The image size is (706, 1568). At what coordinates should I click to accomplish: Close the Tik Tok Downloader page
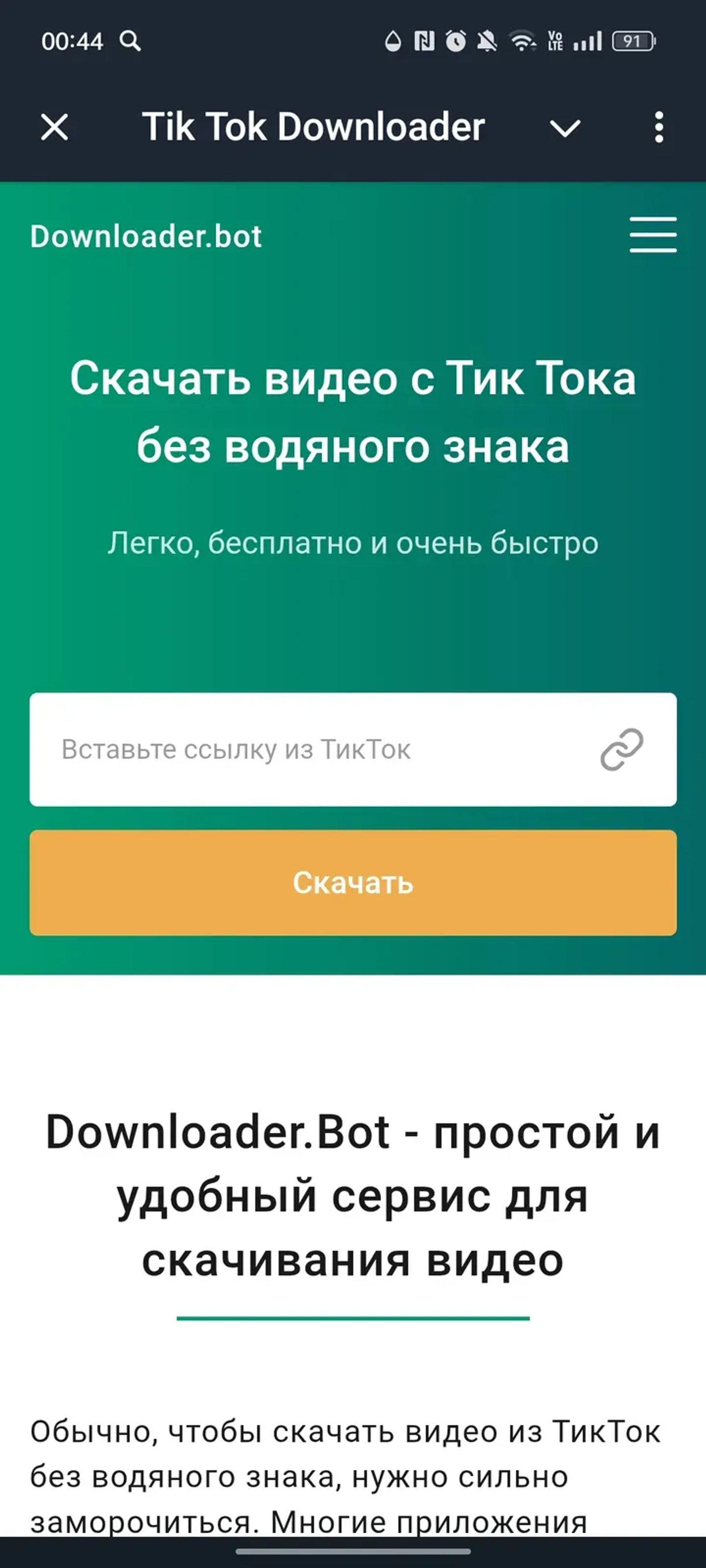tap(53, 127)
